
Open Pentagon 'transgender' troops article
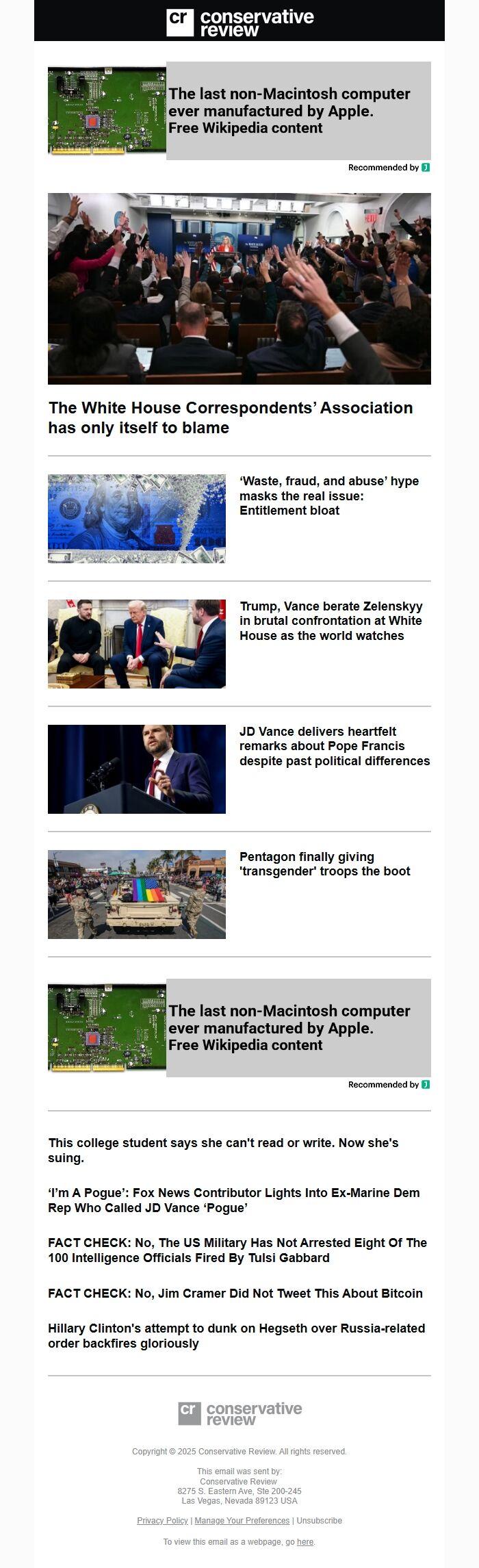(324, 864)
